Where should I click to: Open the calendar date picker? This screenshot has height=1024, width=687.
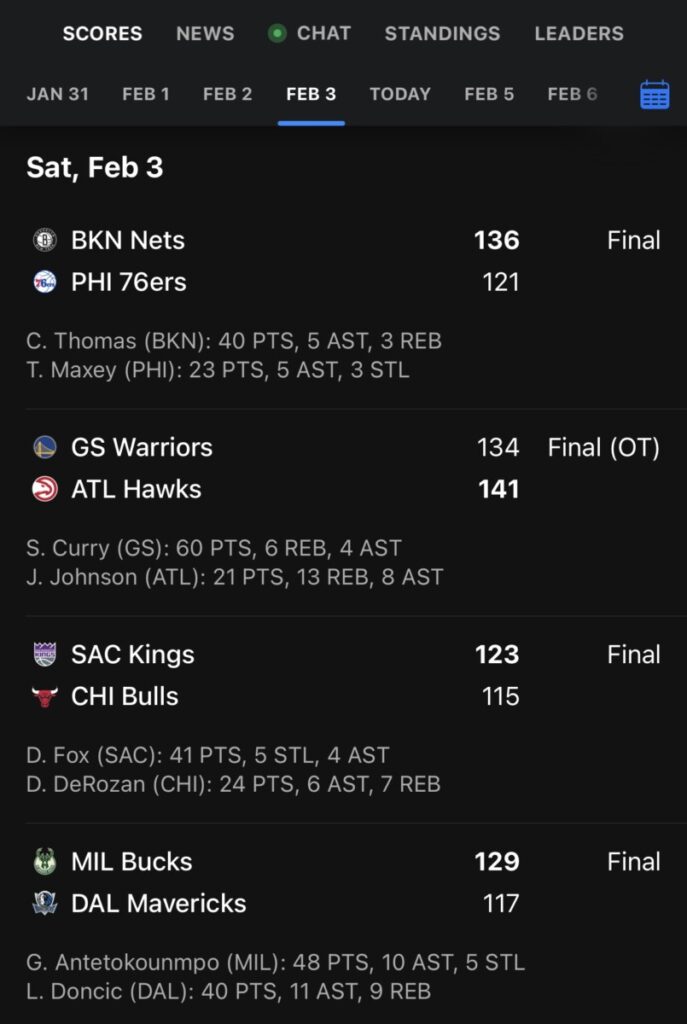point(654,95)
